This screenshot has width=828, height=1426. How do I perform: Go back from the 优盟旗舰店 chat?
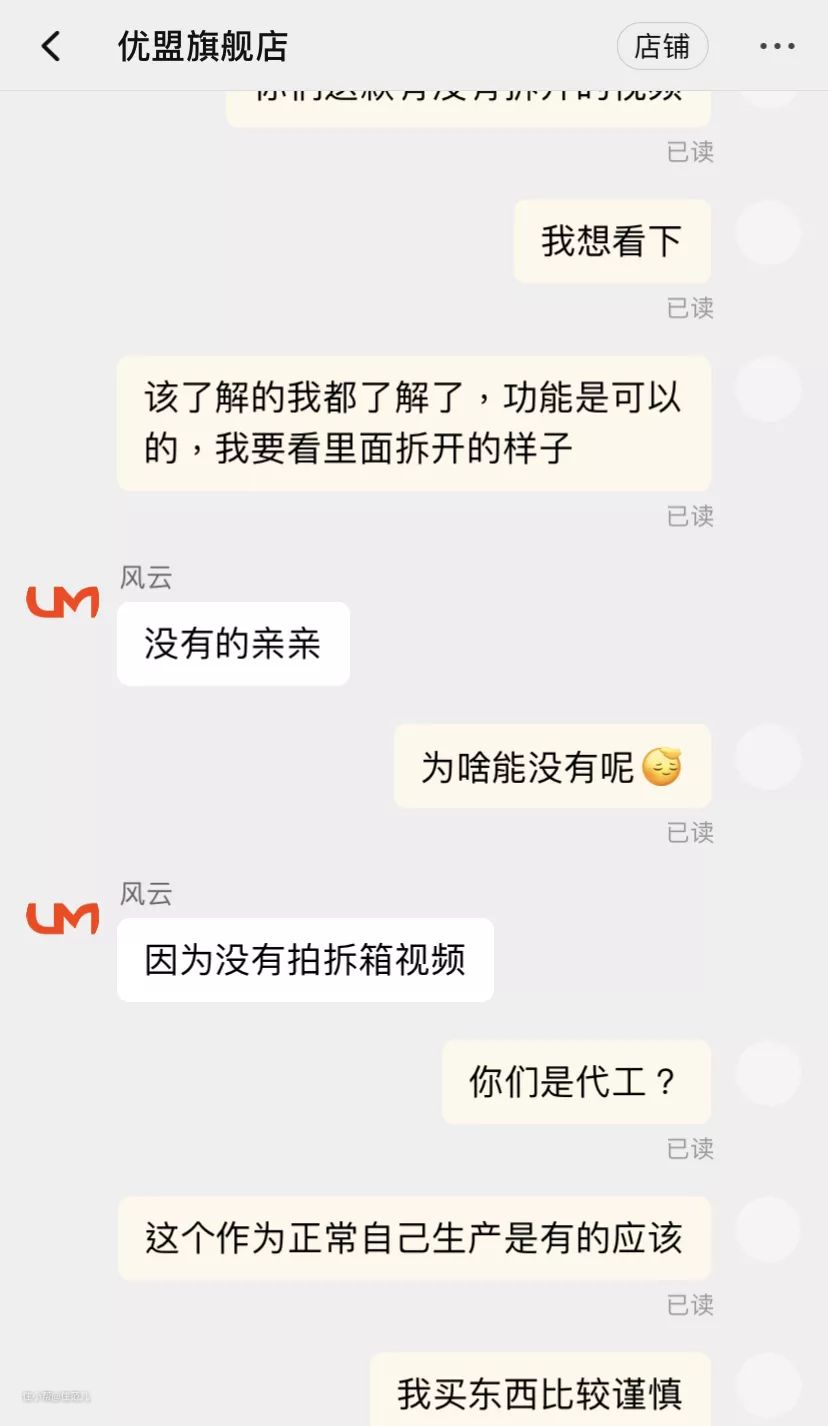point(51,46)
